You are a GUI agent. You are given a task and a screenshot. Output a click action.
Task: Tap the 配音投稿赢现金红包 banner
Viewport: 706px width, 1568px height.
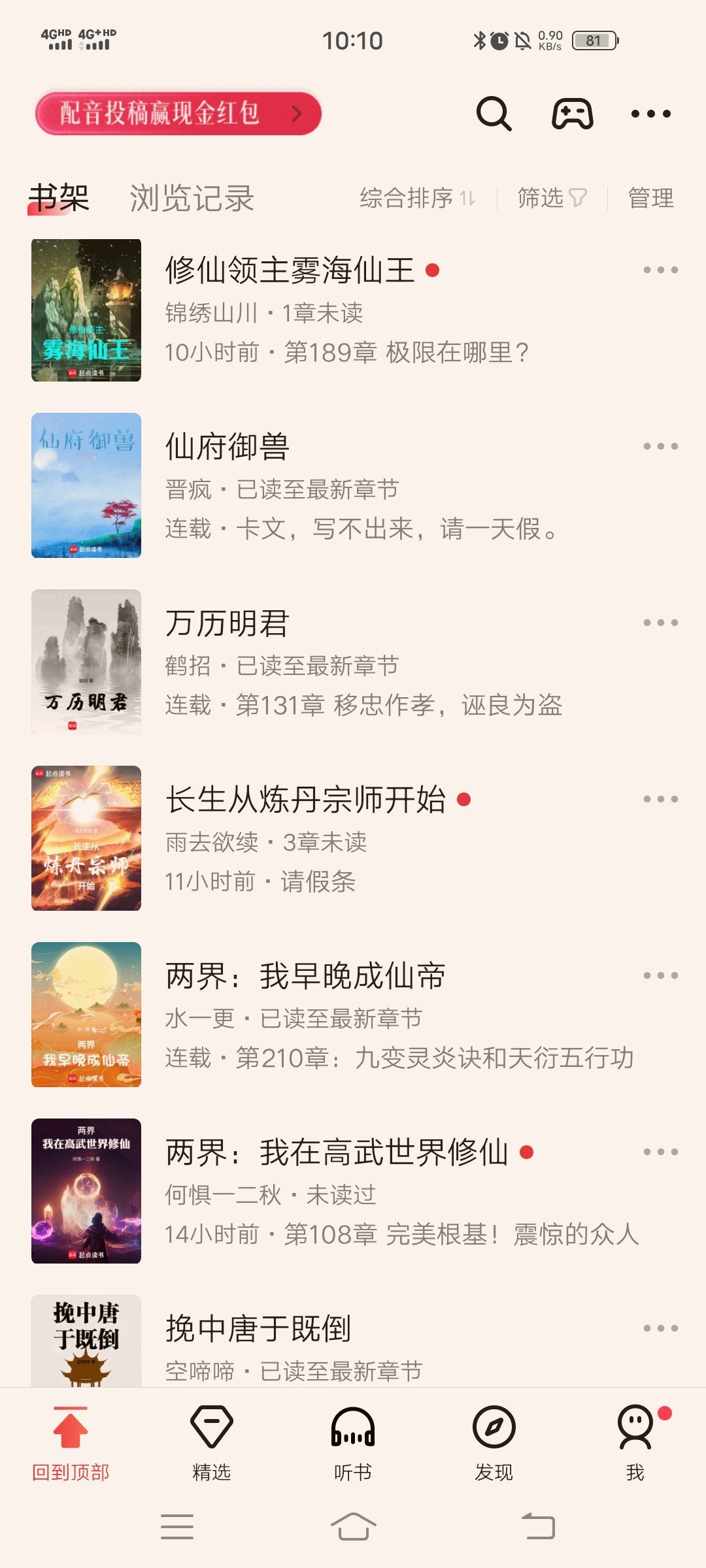click(x=178, y=114)
